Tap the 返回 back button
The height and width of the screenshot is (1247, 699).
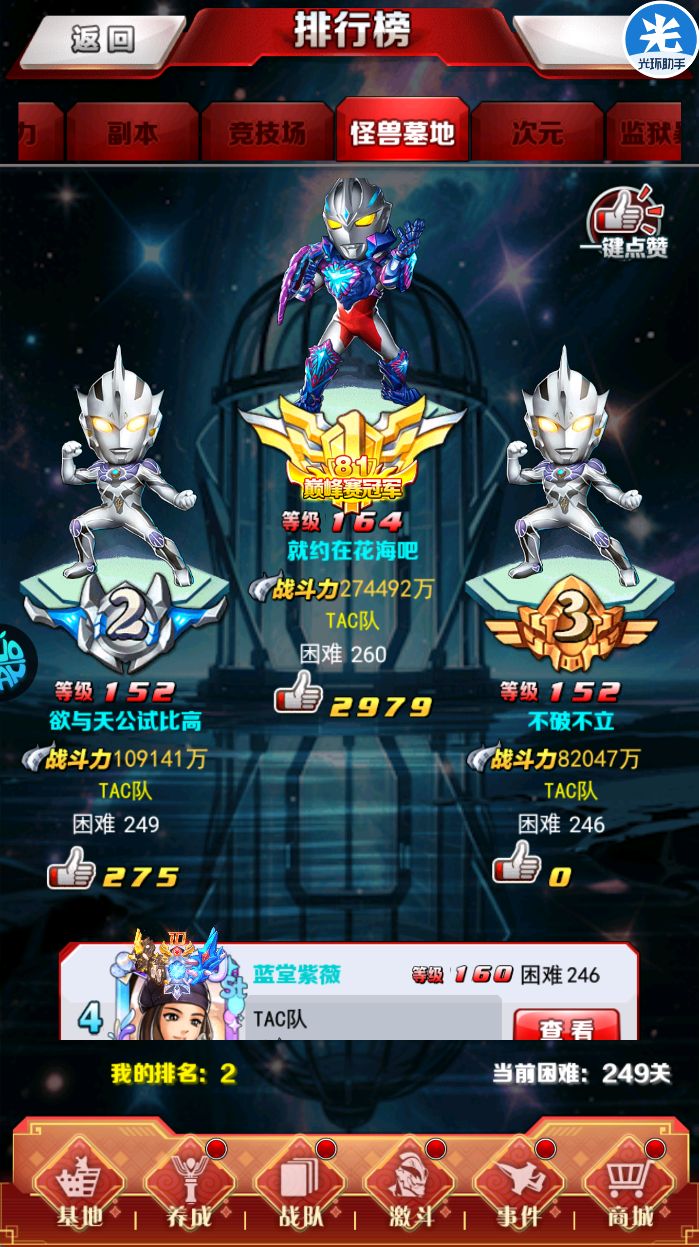point(102,39)
